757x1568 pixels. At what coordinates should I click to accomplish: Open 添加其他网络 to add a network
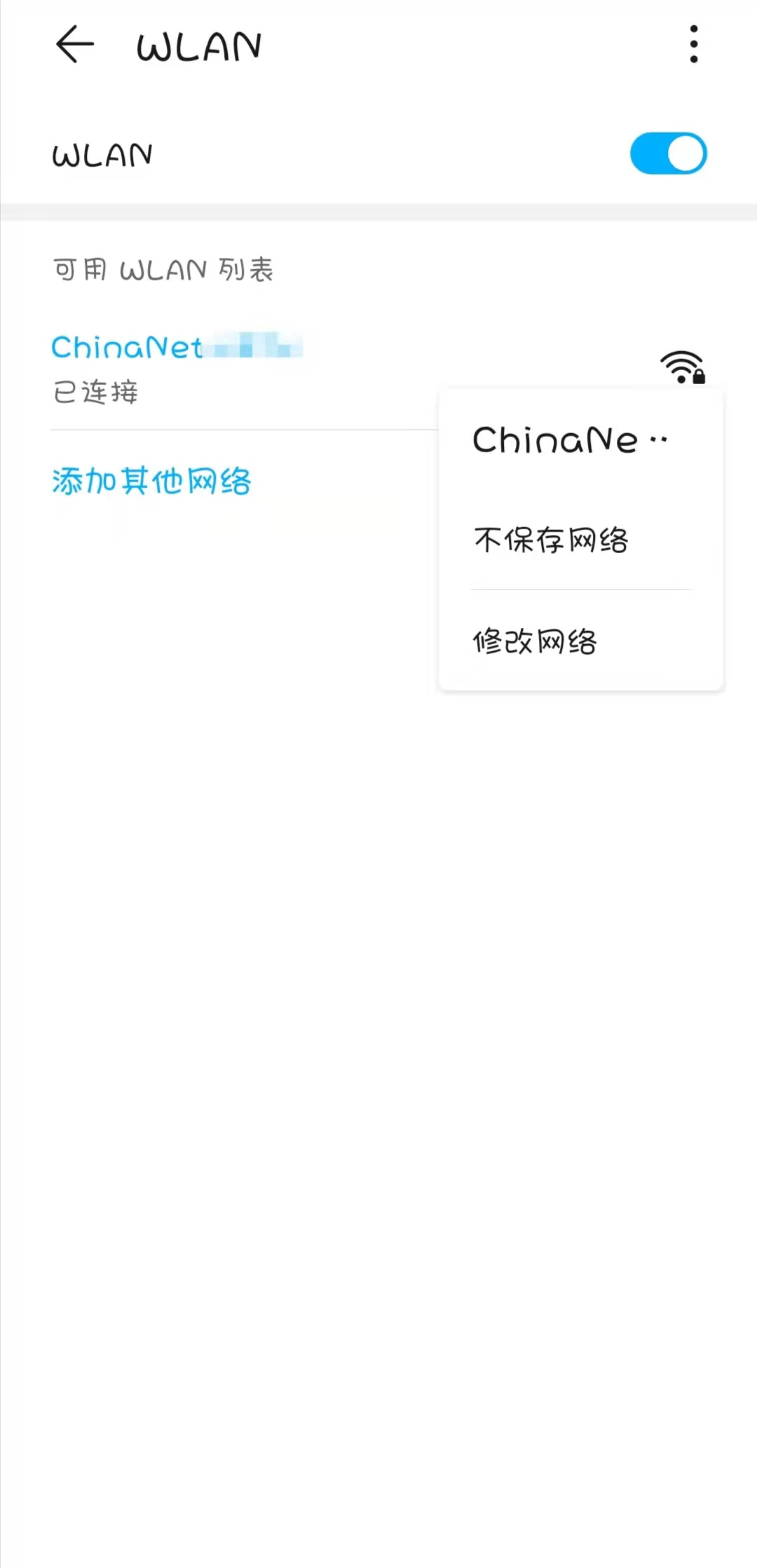pyautogui.click(x=151, y=481)
